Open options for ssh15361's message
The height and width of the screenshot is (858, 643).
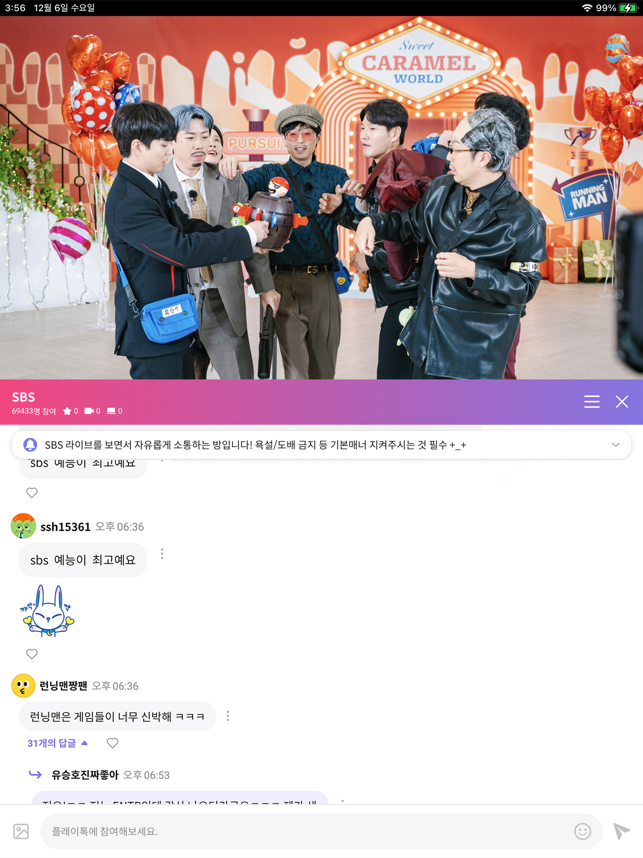pyautogui.click(x=162, y=554)
